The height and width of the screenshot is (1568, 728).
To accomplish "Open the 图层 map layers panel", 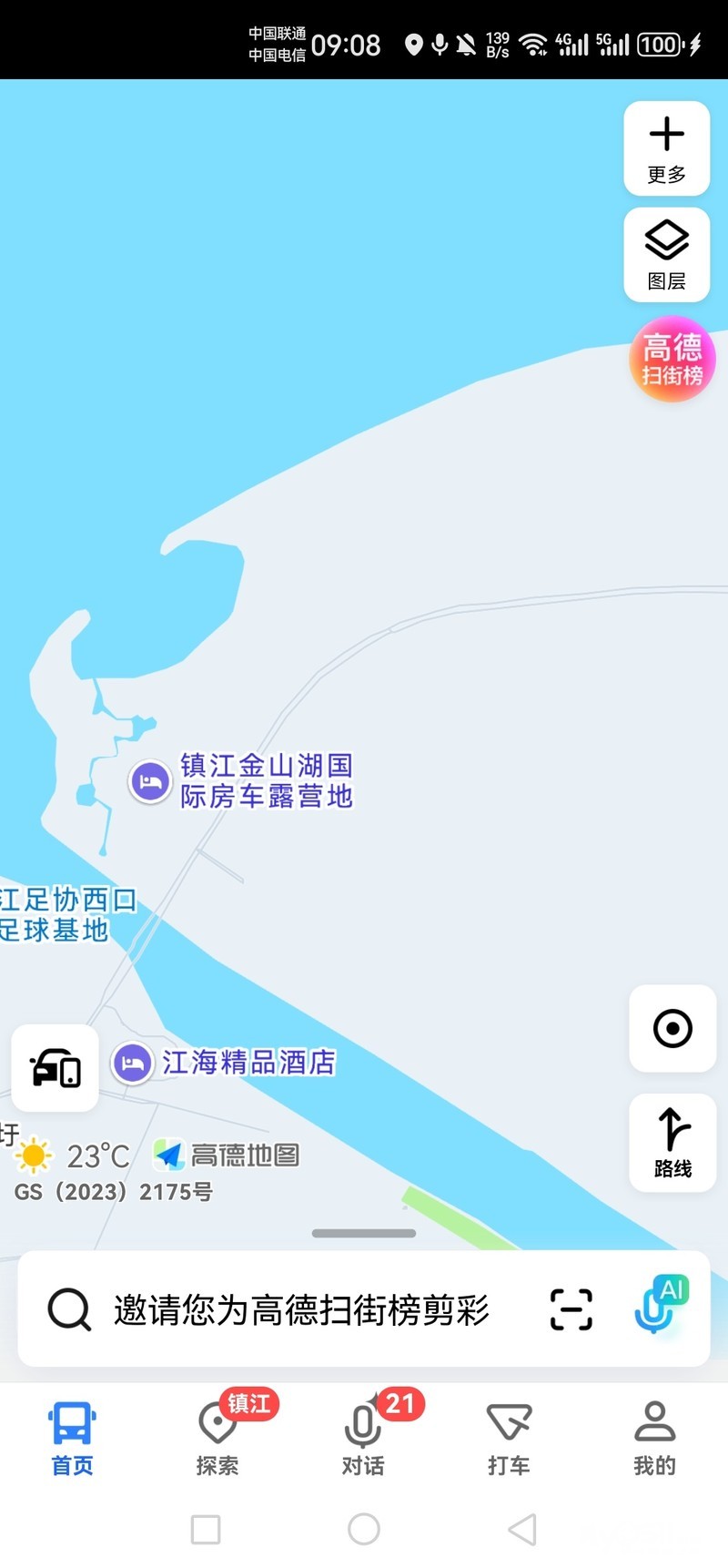I will tap(666, 255).
